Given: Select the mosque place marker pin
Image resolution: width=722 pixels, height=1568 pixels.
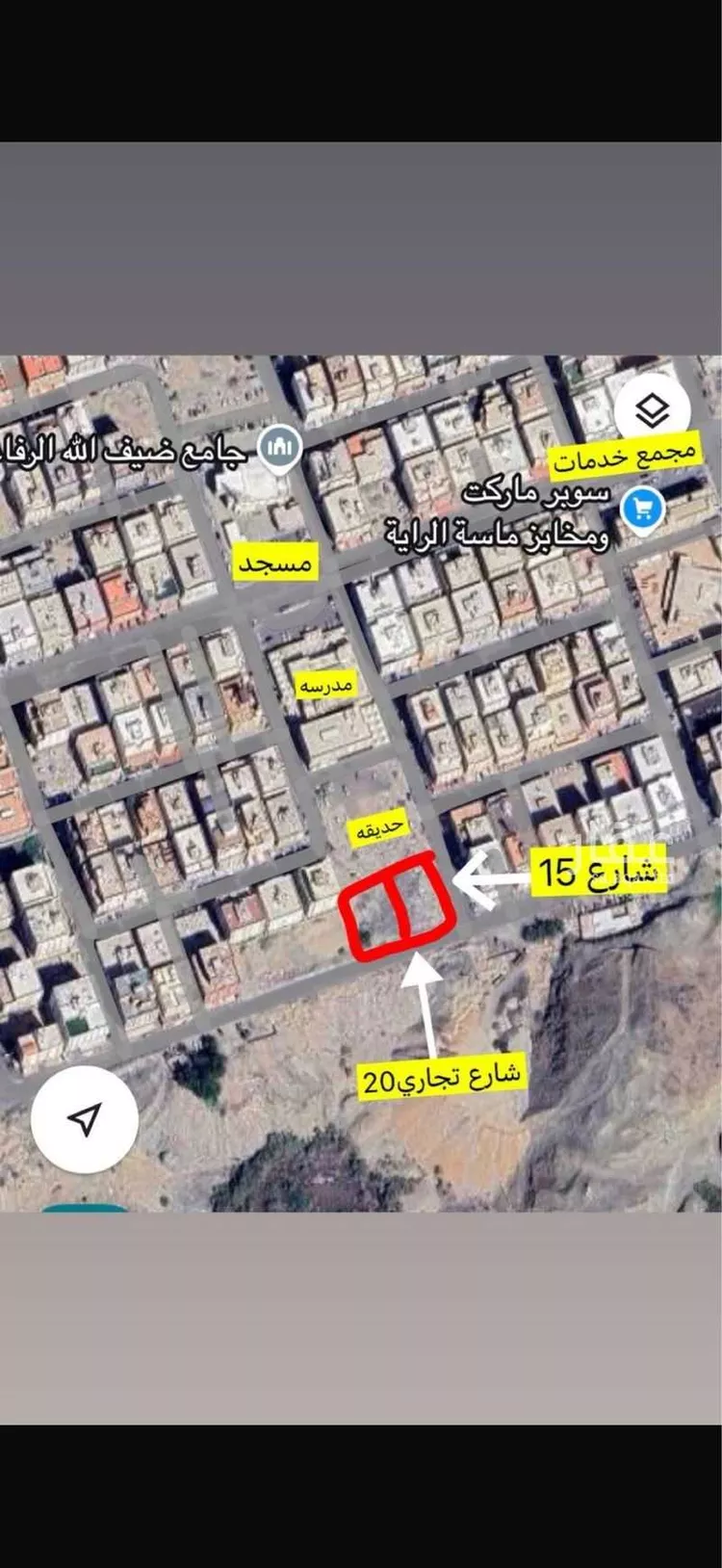Looking at the screenshot, I should point(278,446).
